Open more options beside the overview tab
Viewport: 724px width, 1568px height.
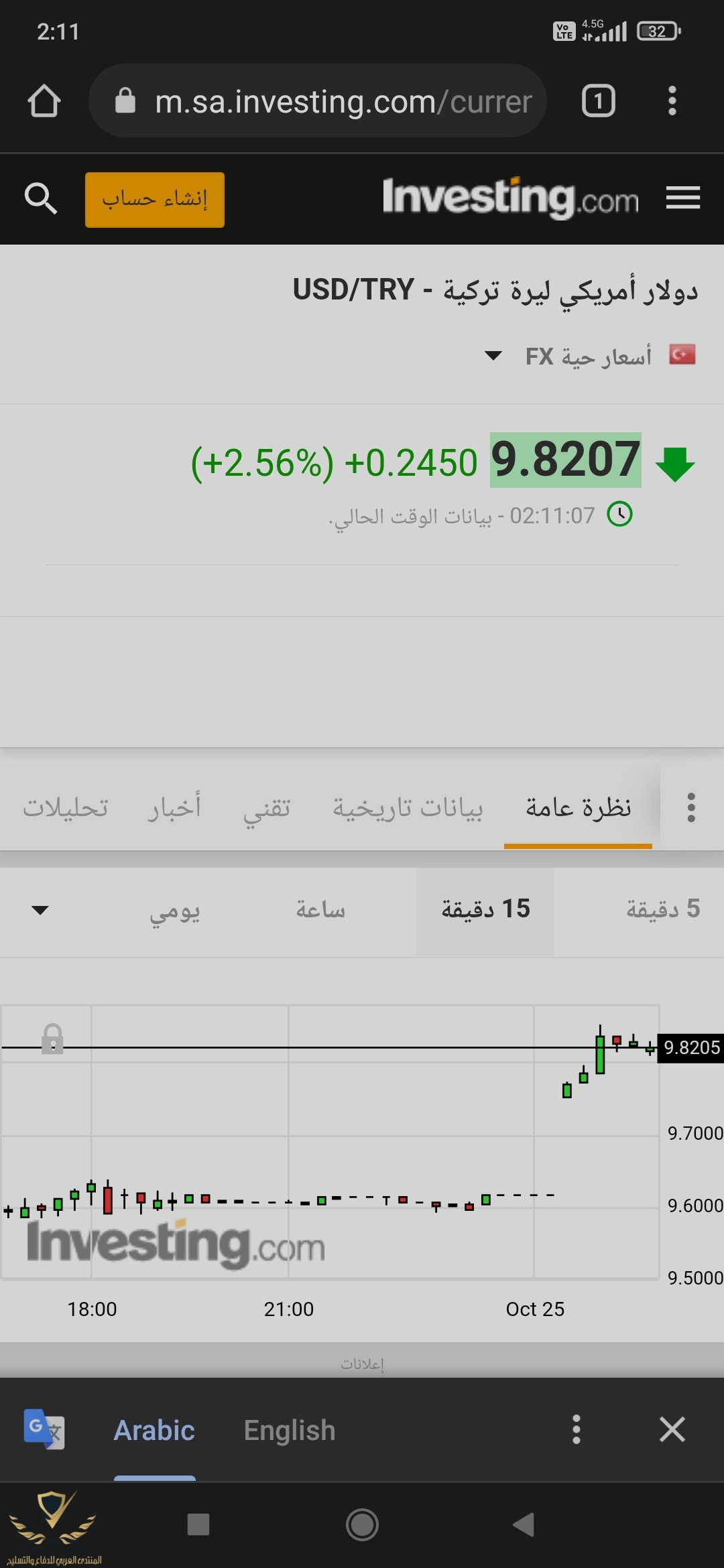click(x=691, y=807)
